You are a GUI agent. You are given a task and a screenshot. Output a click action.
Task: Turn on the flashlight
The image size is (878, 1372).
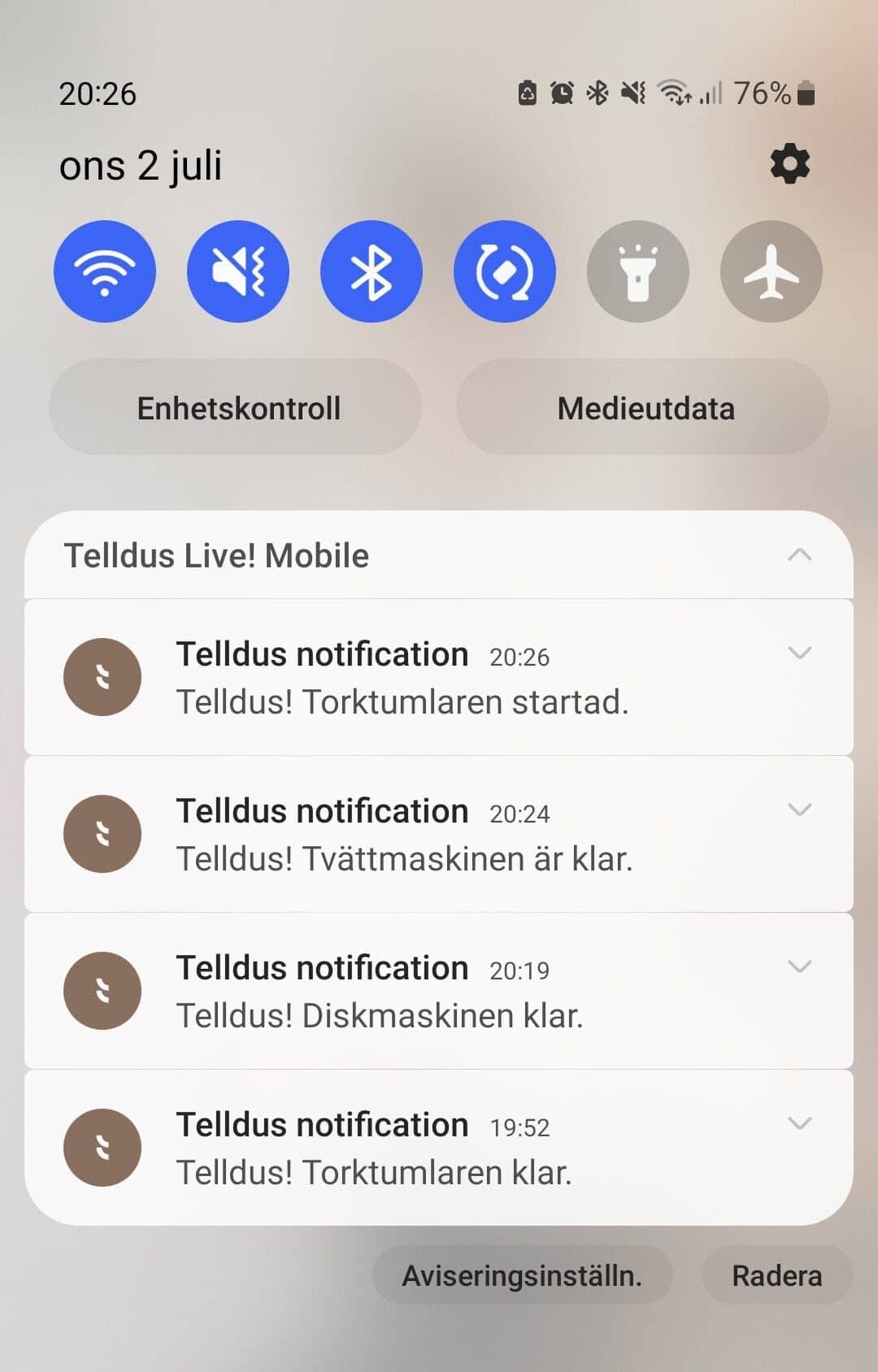pos(638,271)
